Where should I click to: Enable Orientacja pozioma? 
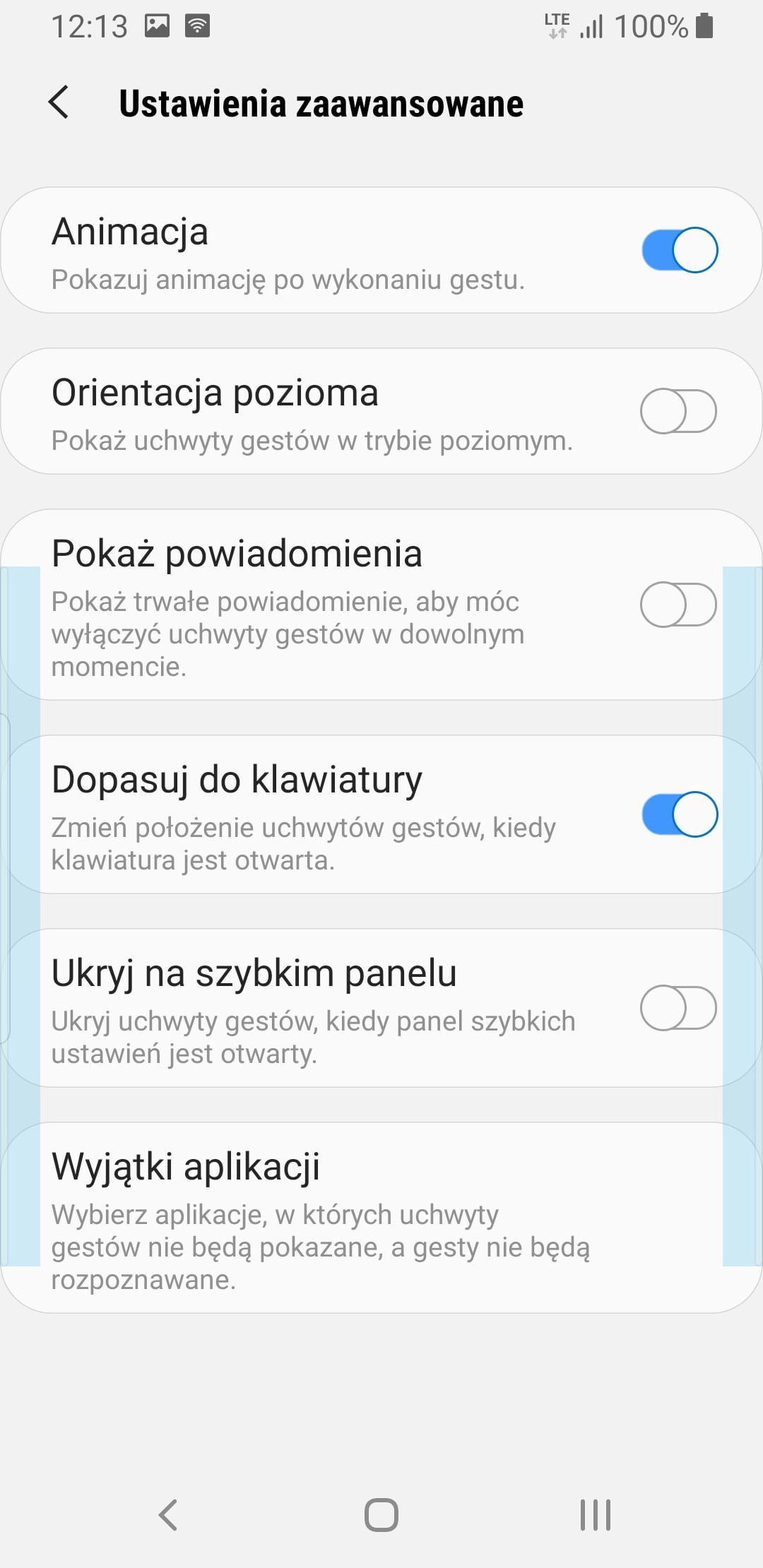pos(679,411)
